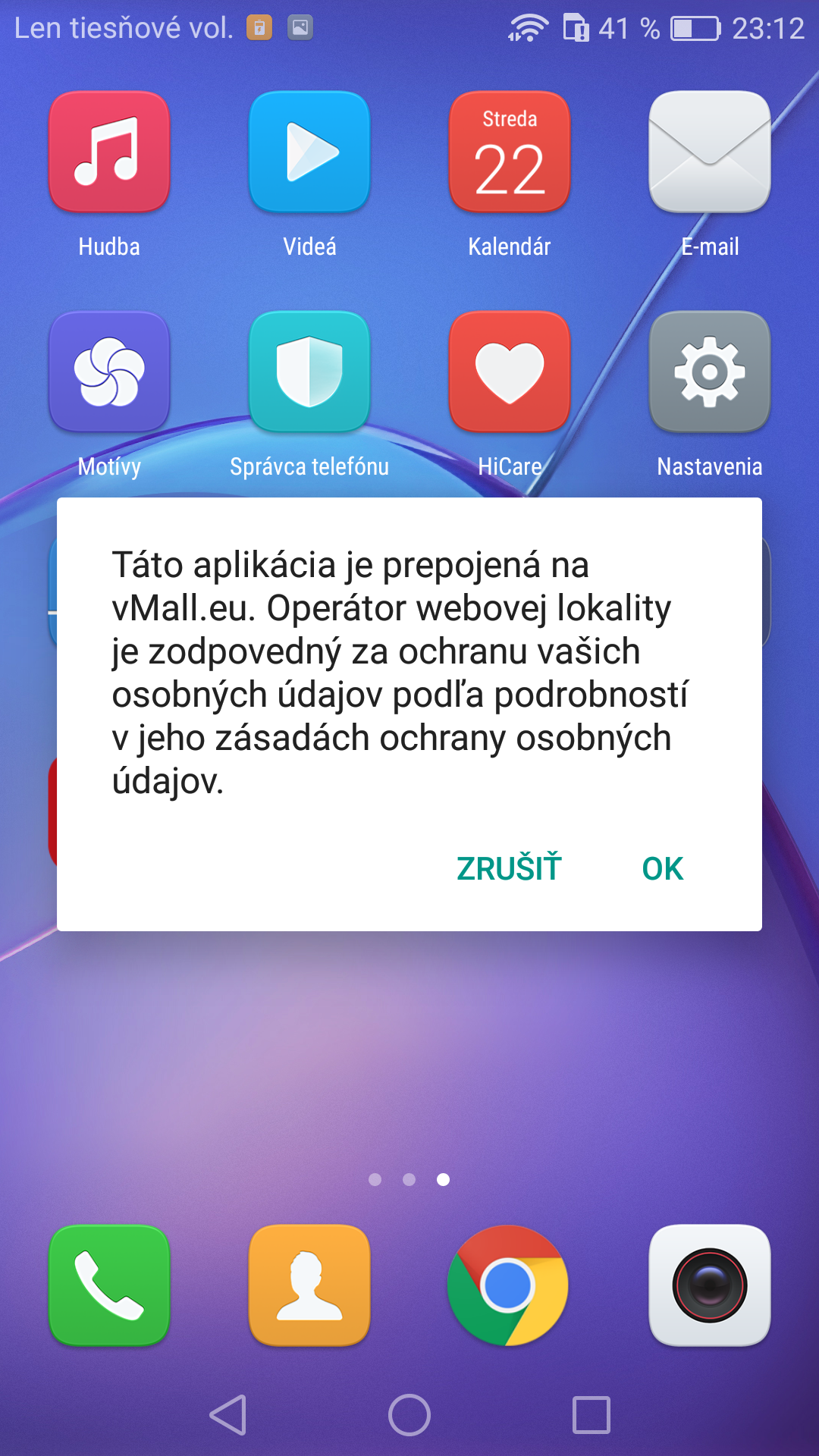Tap the system back button
This screenshot has height=1456, width=819.
pos(228,1415)
